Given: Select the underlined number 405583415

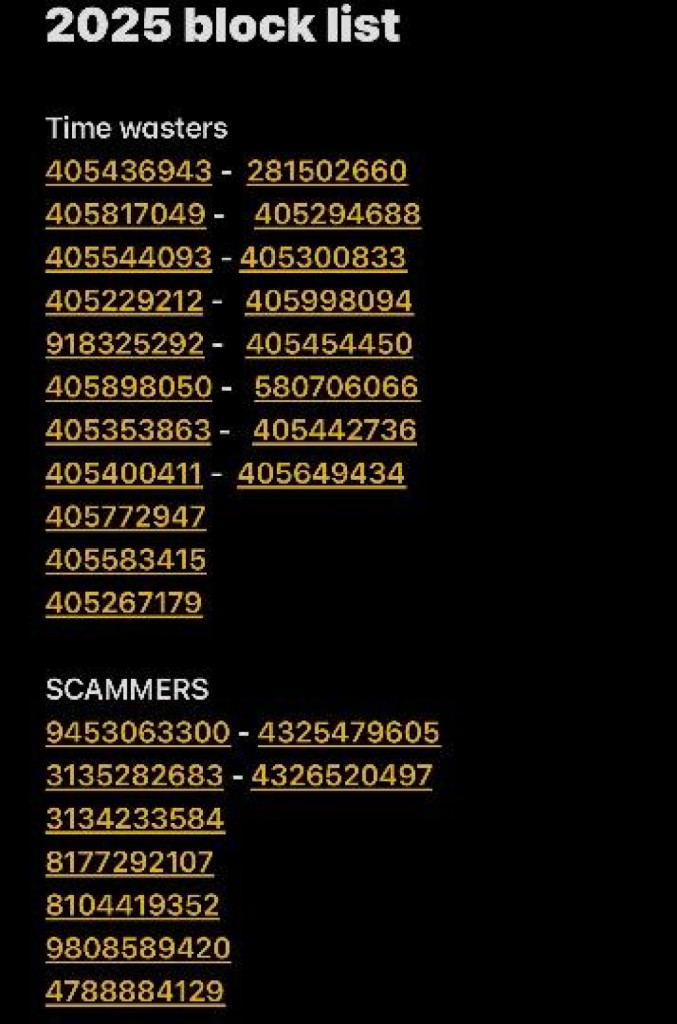Looking at the screenshot, I should [126, 560].
